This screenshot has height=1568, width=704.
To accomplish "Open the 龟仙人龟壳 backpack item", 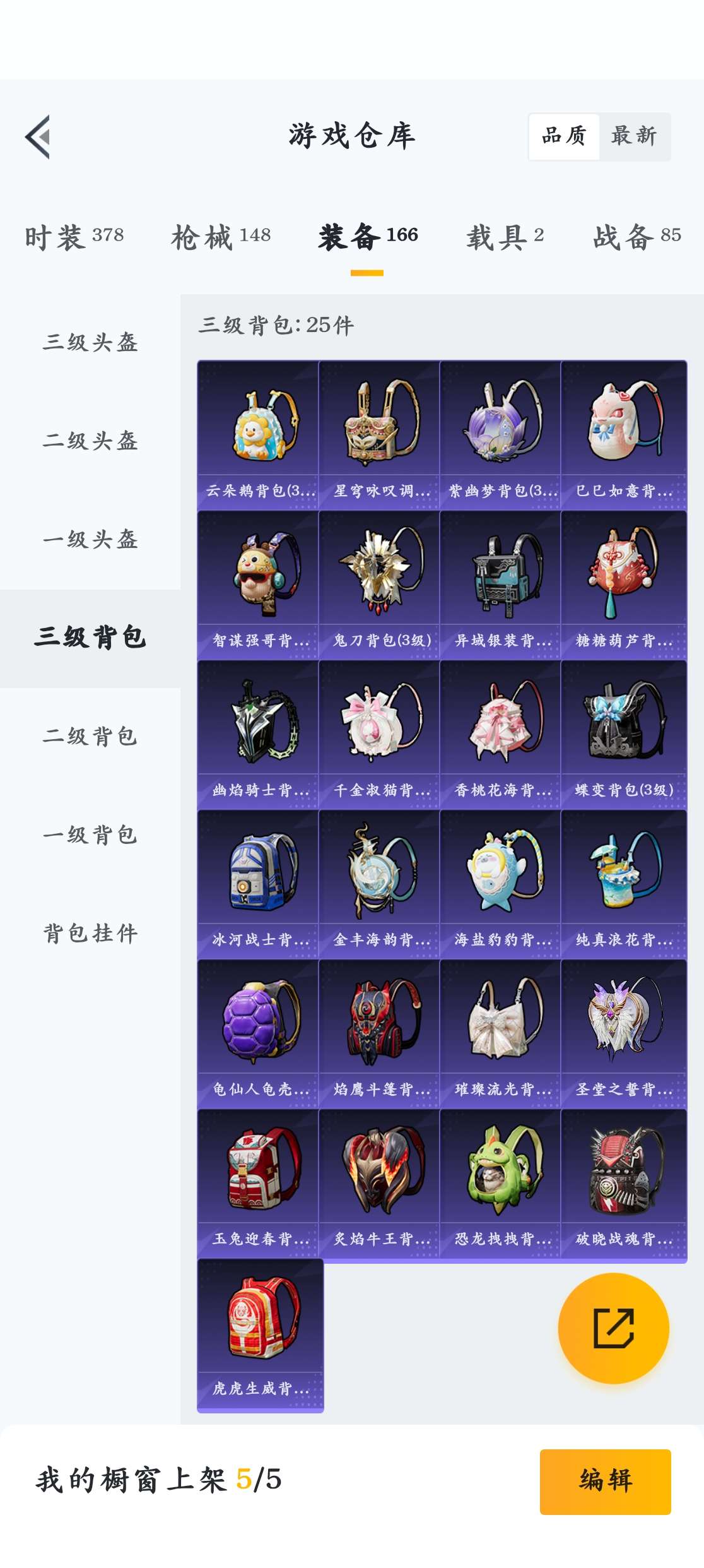I will click(258, 1034).
